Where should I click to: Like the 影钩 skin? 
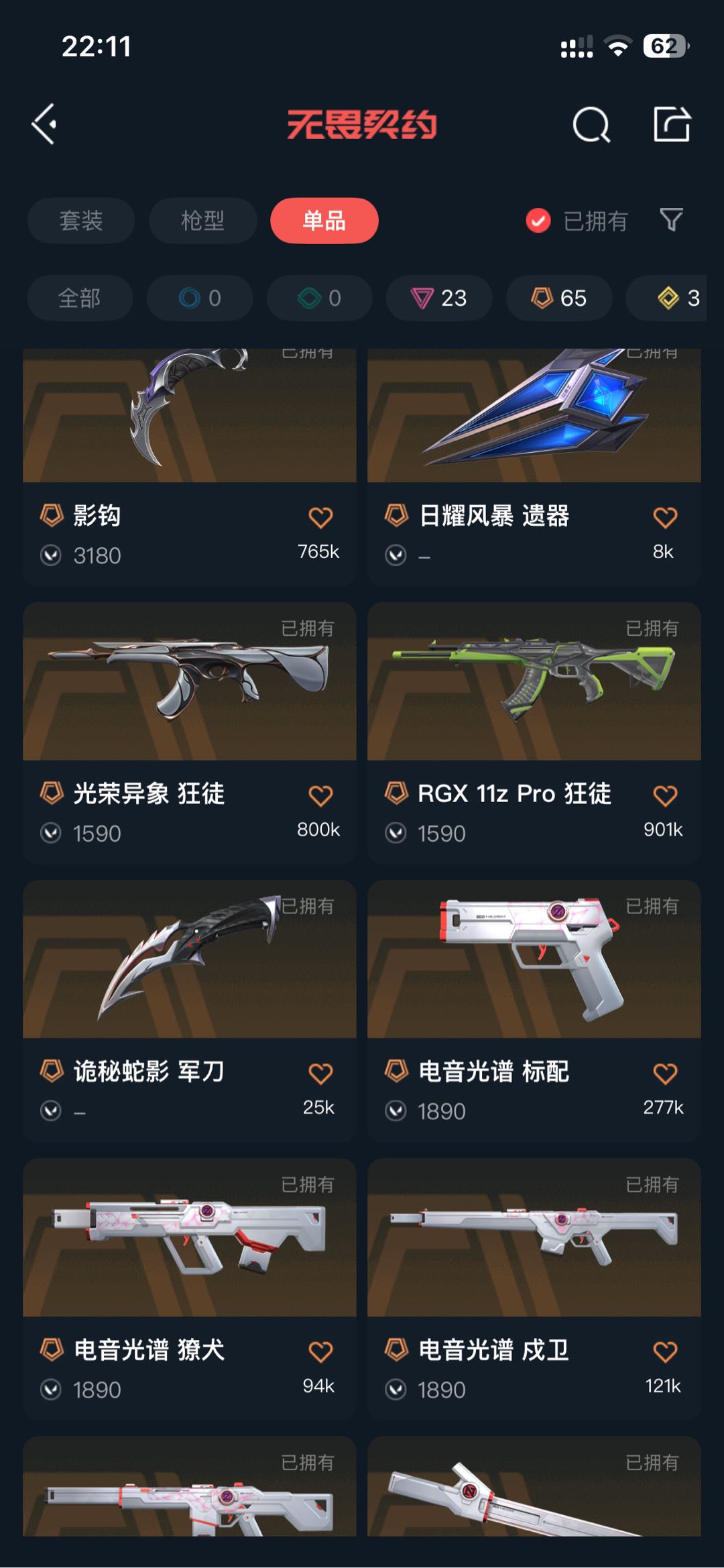(320, 518)
